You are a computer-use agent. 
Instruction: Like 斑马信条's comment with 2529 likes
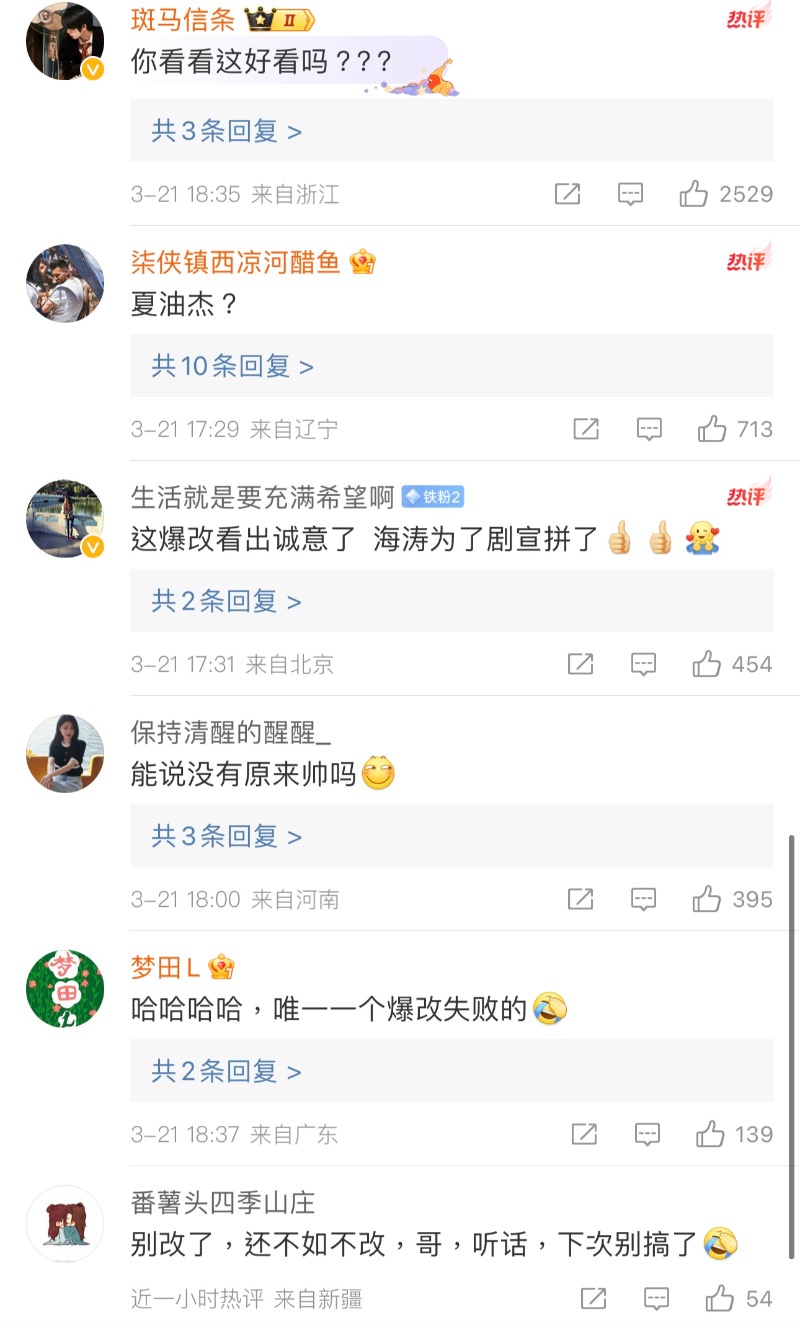694,194
